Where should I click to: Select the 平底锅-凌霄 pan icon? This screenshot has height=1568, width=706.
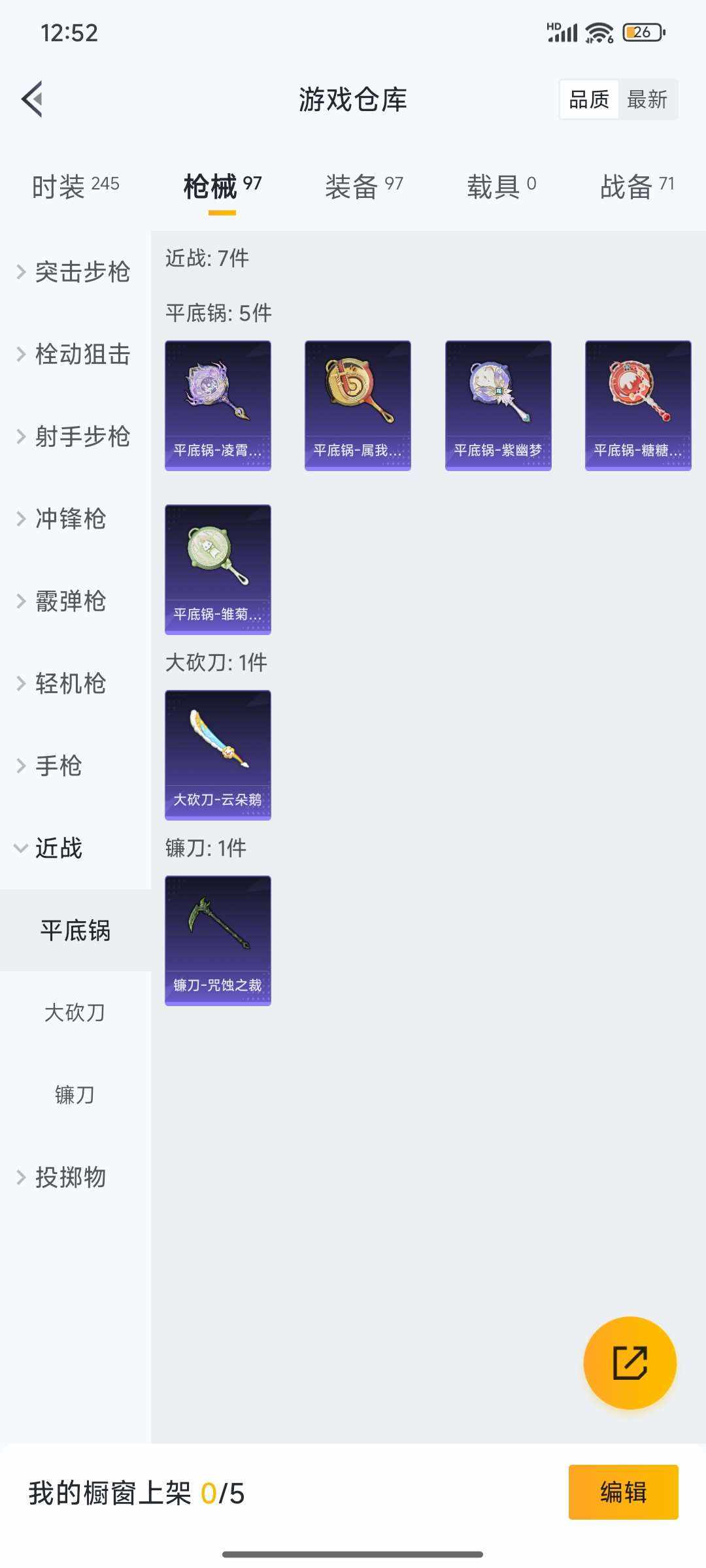coord(218,404)
